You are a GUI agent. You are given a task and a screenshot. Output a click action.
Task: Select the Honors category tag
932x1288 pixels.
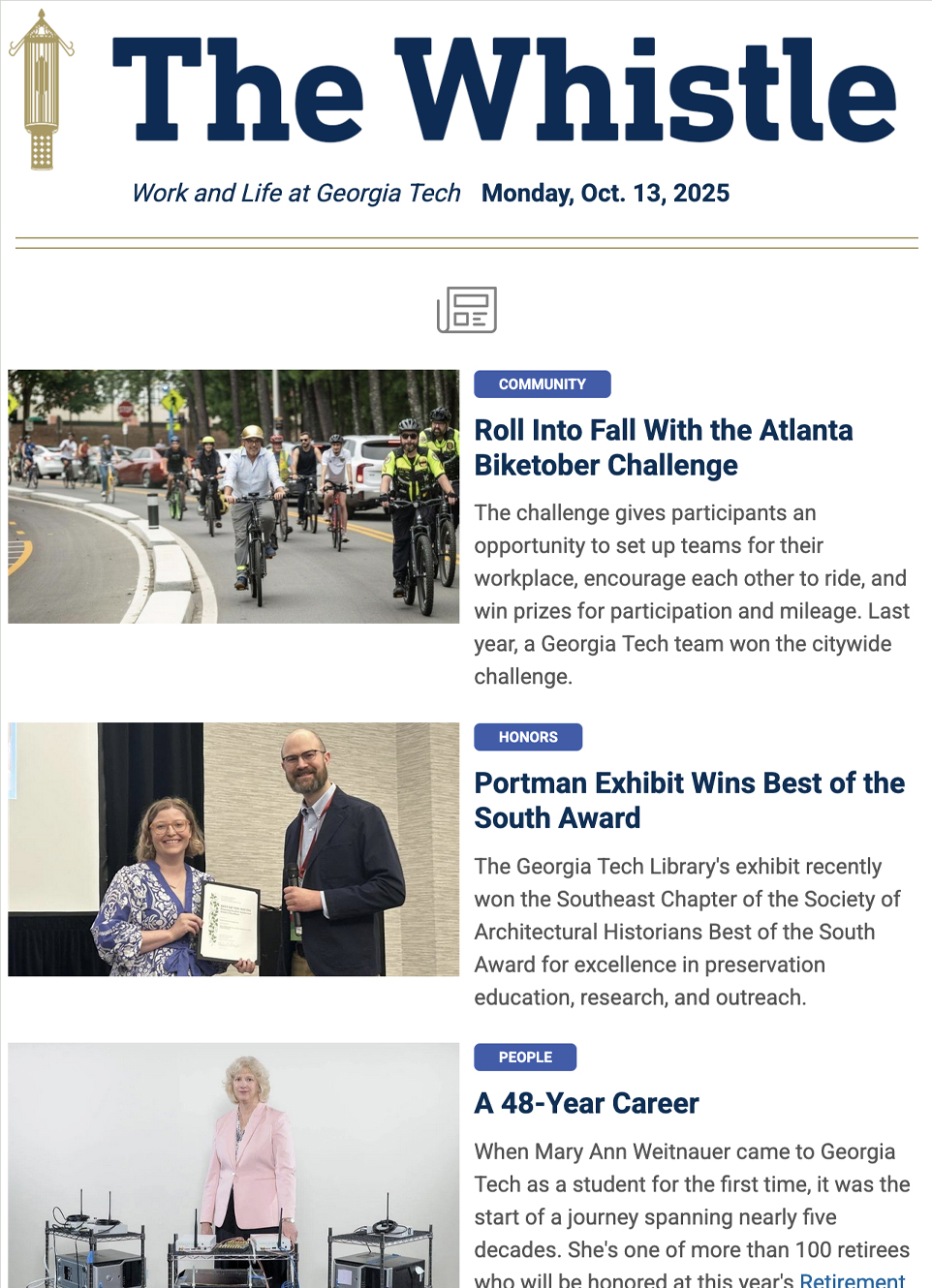pyautogui.click(x=528, y=737)
